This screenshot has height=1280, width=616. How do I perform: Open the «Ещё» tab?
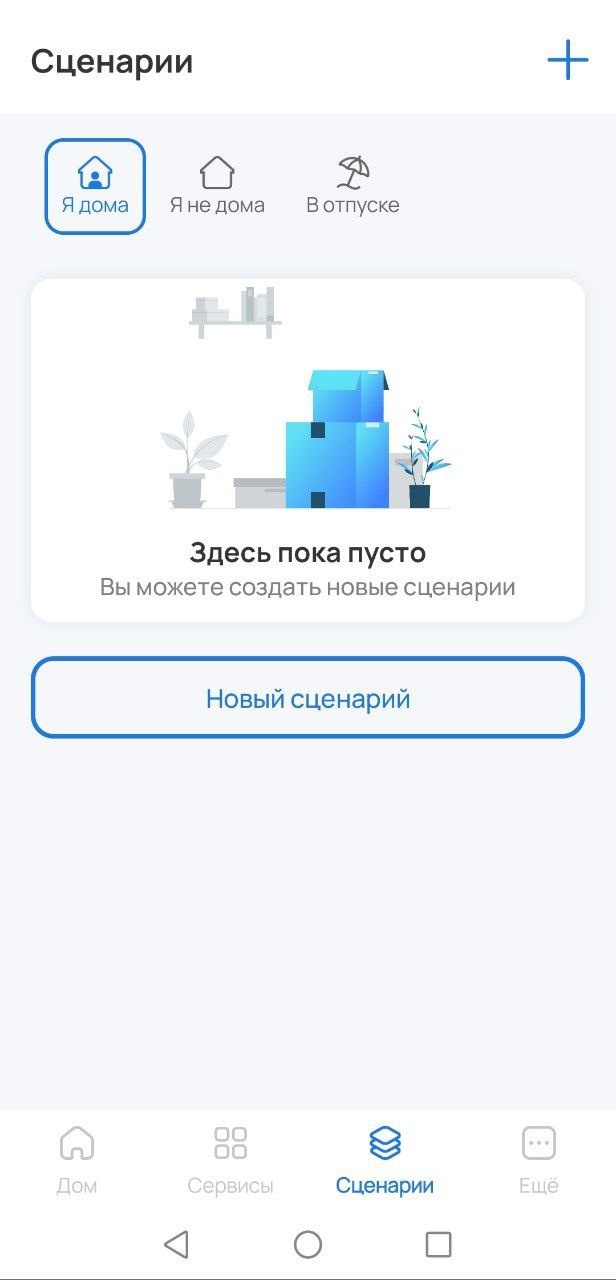tap(538, 1158)
